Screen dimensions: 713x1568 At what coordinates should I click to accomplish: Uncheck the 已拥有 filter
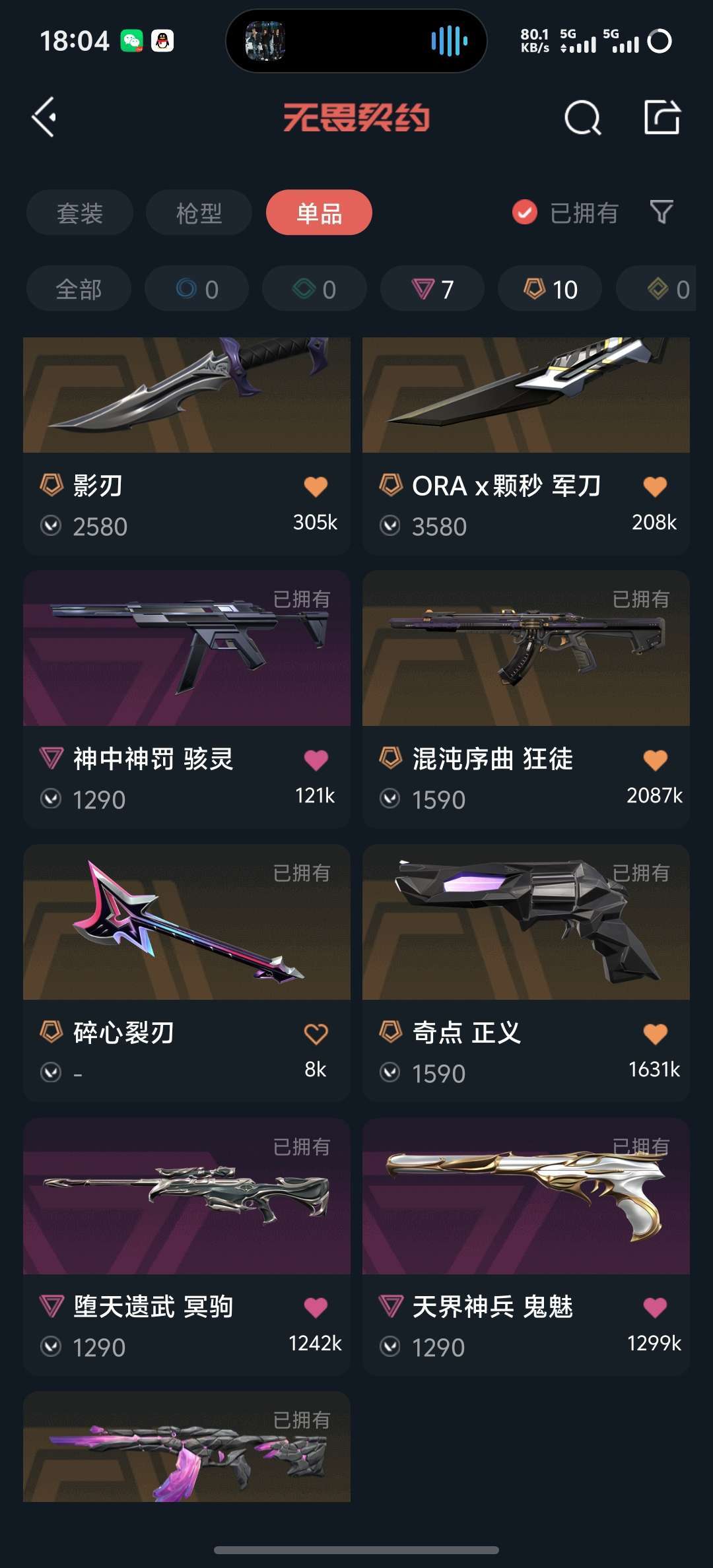(526, 212)
